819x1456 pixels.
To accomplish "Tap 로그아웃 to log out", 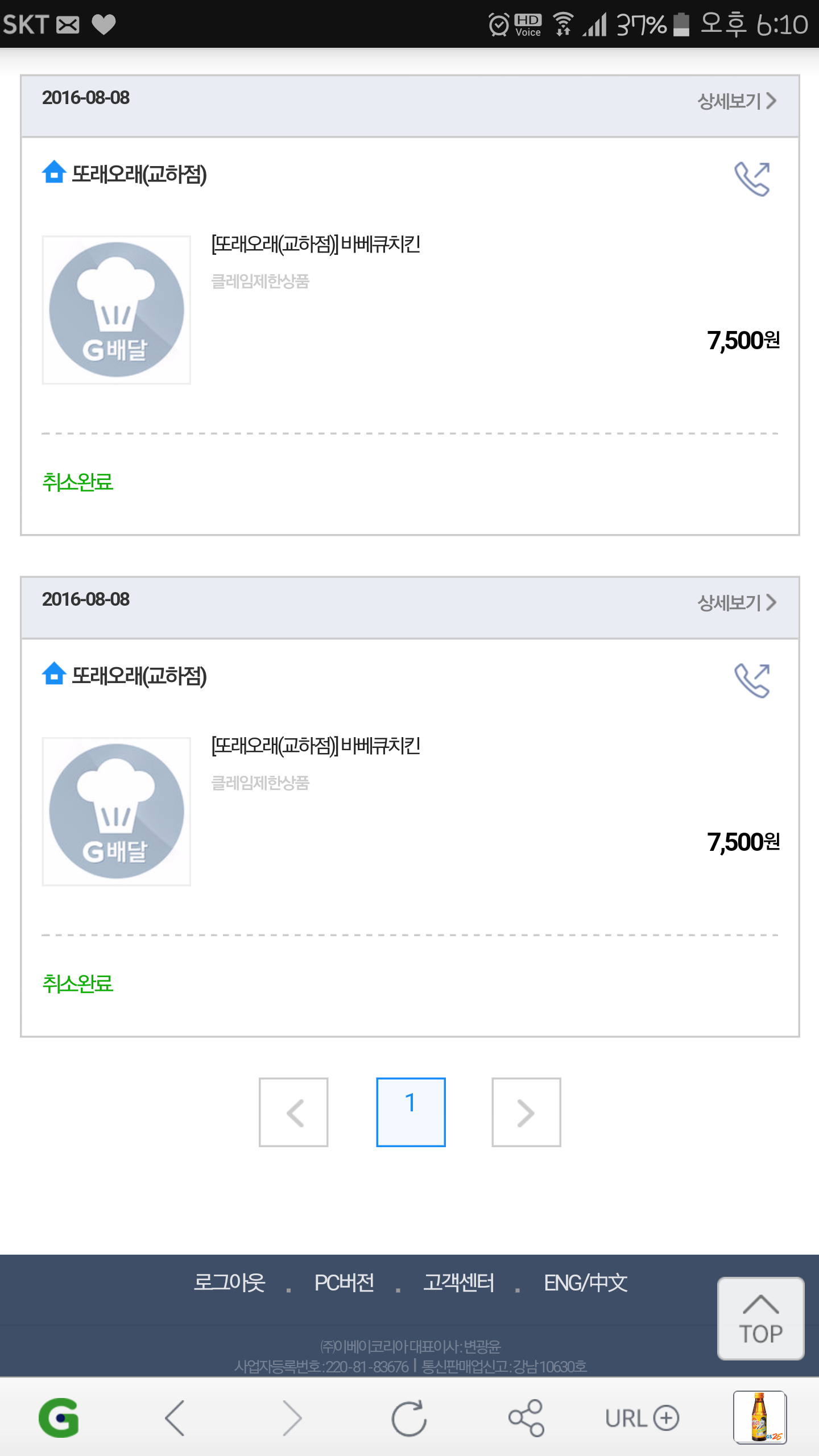I will pos(229,1283).
